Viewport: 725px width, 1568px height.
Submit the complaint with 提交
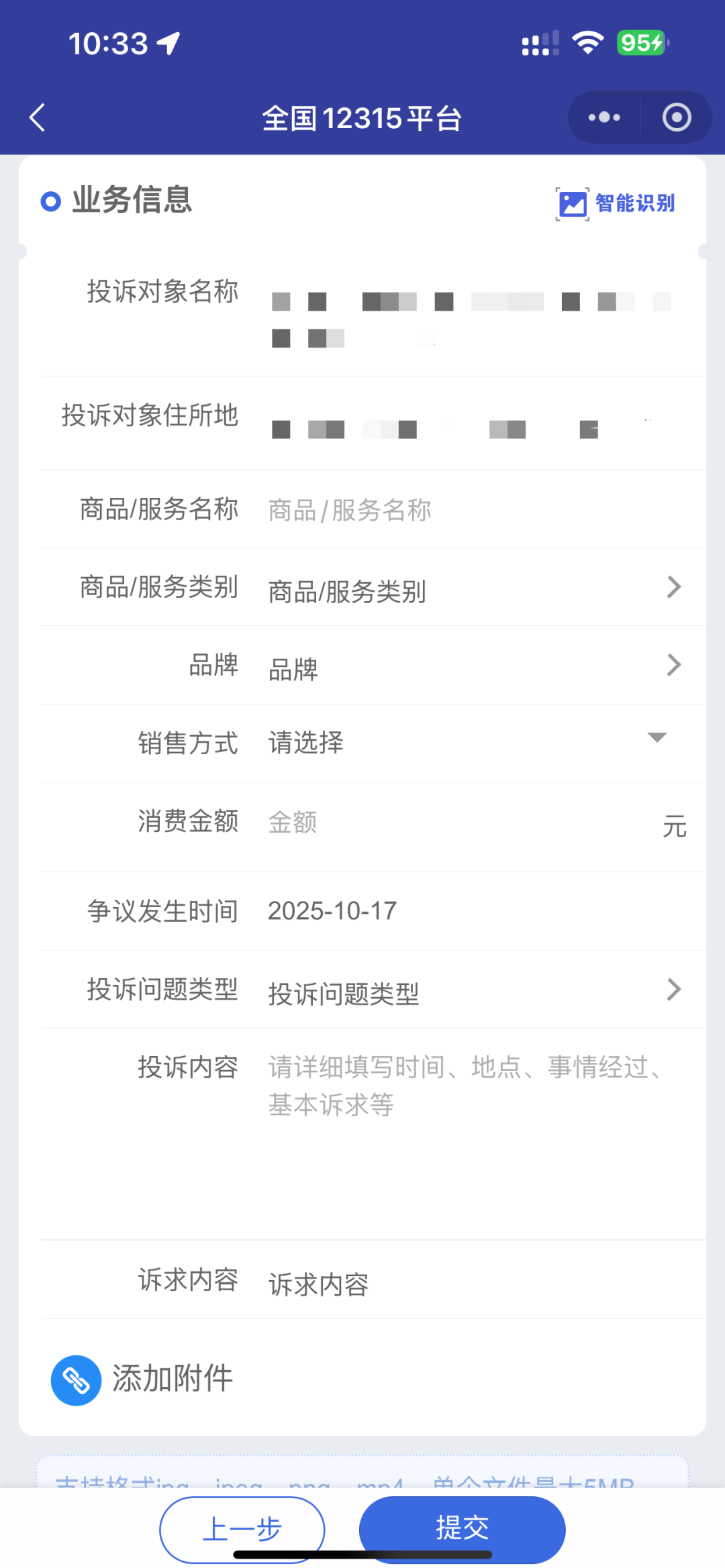click(x=462, y=1528)
